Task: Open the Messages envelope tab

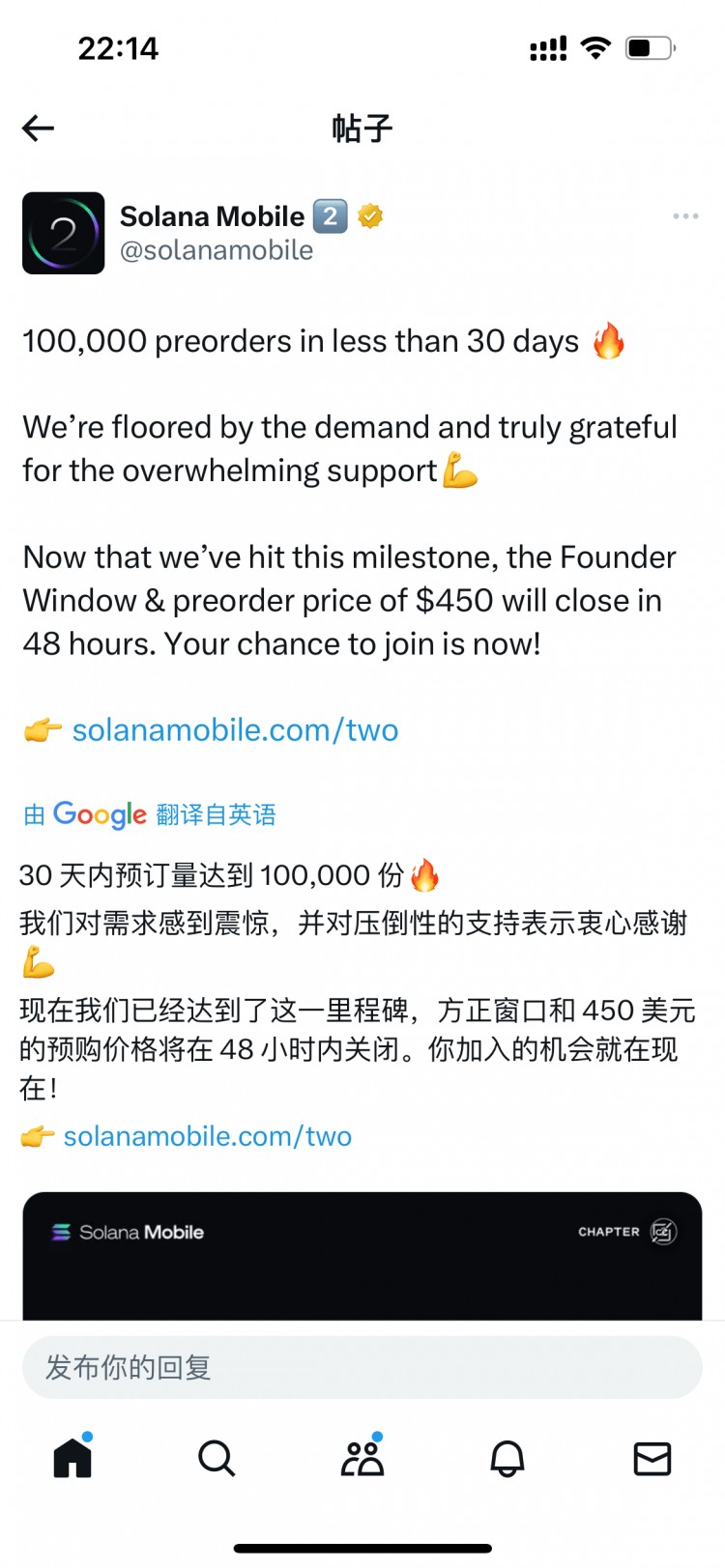Action: (x=652, y=1458)
